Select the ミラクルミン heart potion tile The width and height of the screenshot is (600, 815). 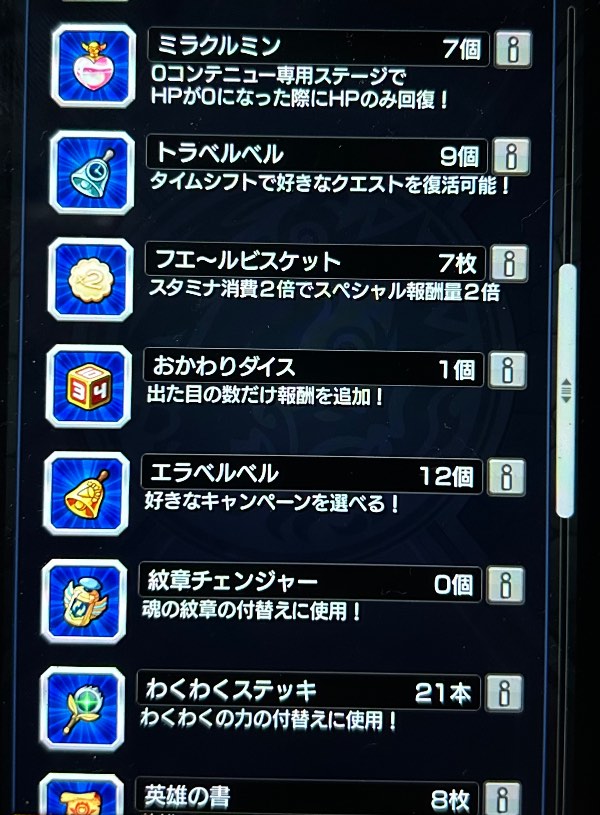pos(94,65)
